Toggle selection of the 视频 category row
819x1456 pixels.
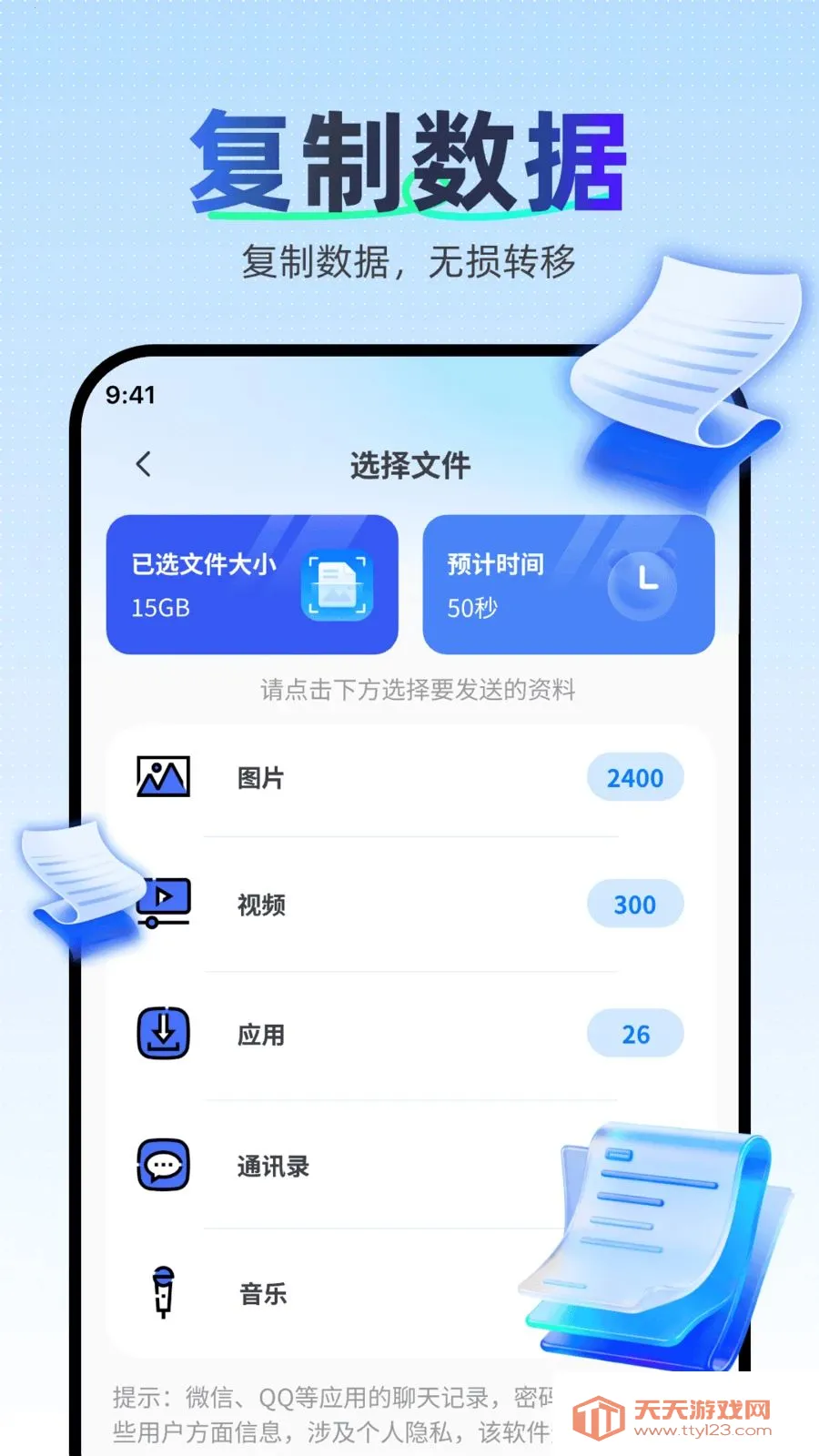[x=409, y=904]
